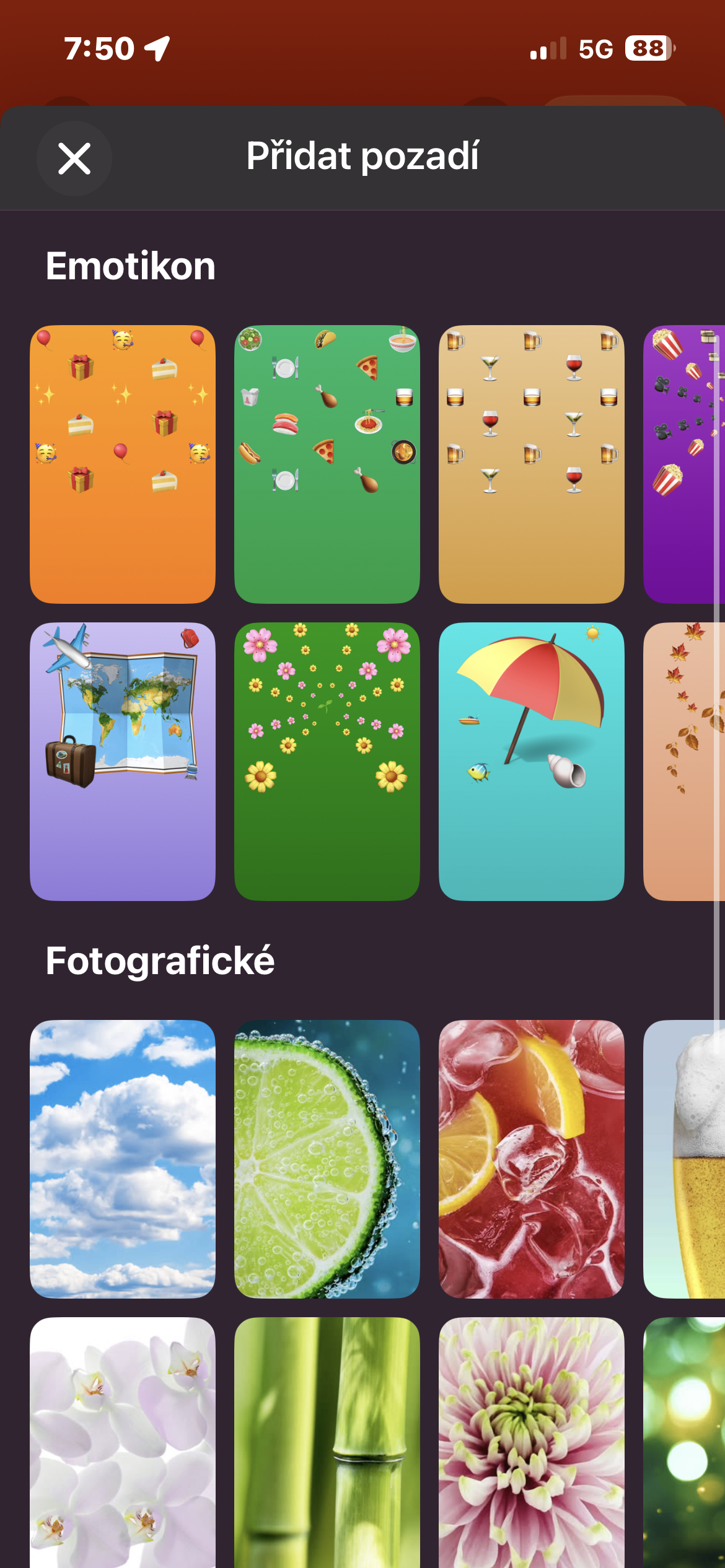Pick the lime slice photo background
The image size is (725, 1568).
coord(327,1159)
